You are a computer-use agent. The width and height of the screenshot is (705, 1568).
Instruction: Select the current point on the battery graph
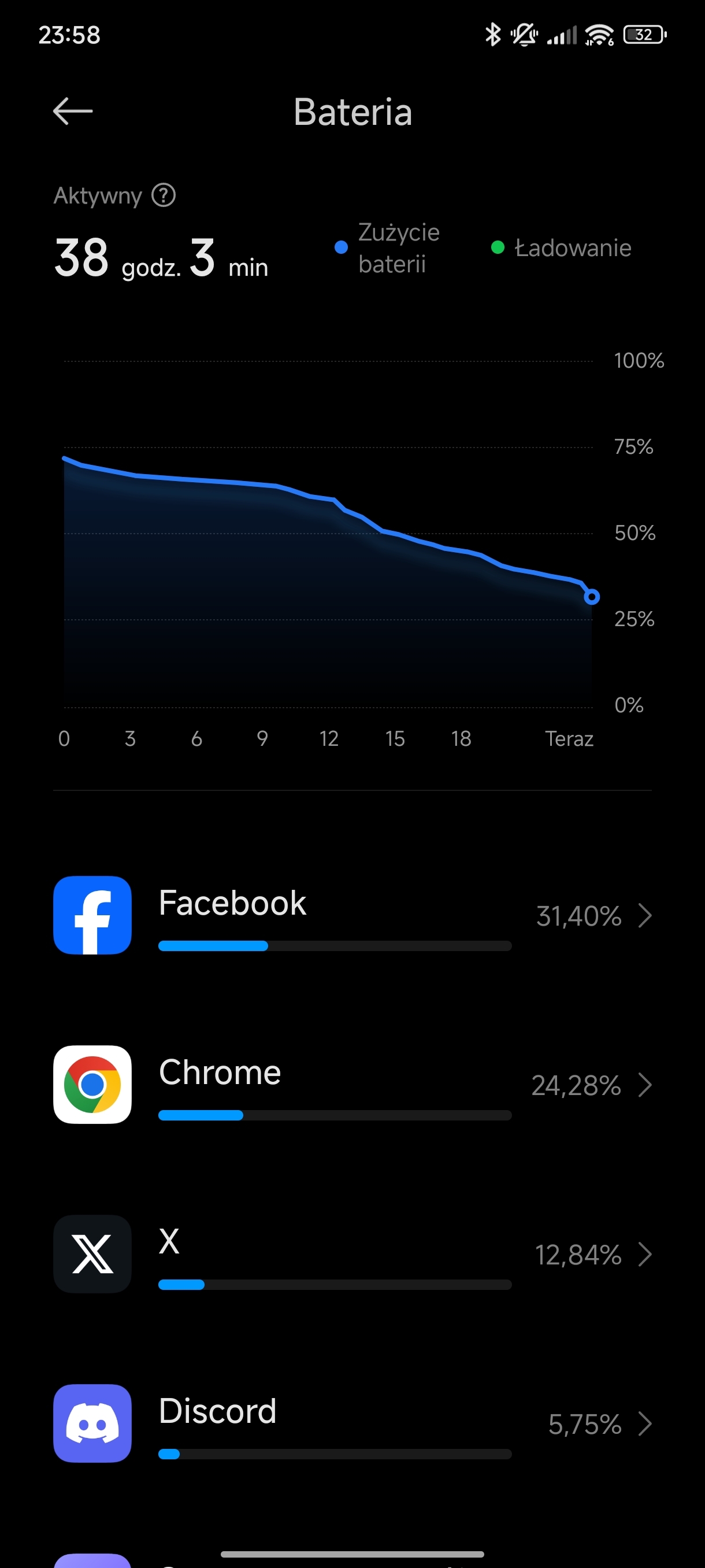pos(591,597)
